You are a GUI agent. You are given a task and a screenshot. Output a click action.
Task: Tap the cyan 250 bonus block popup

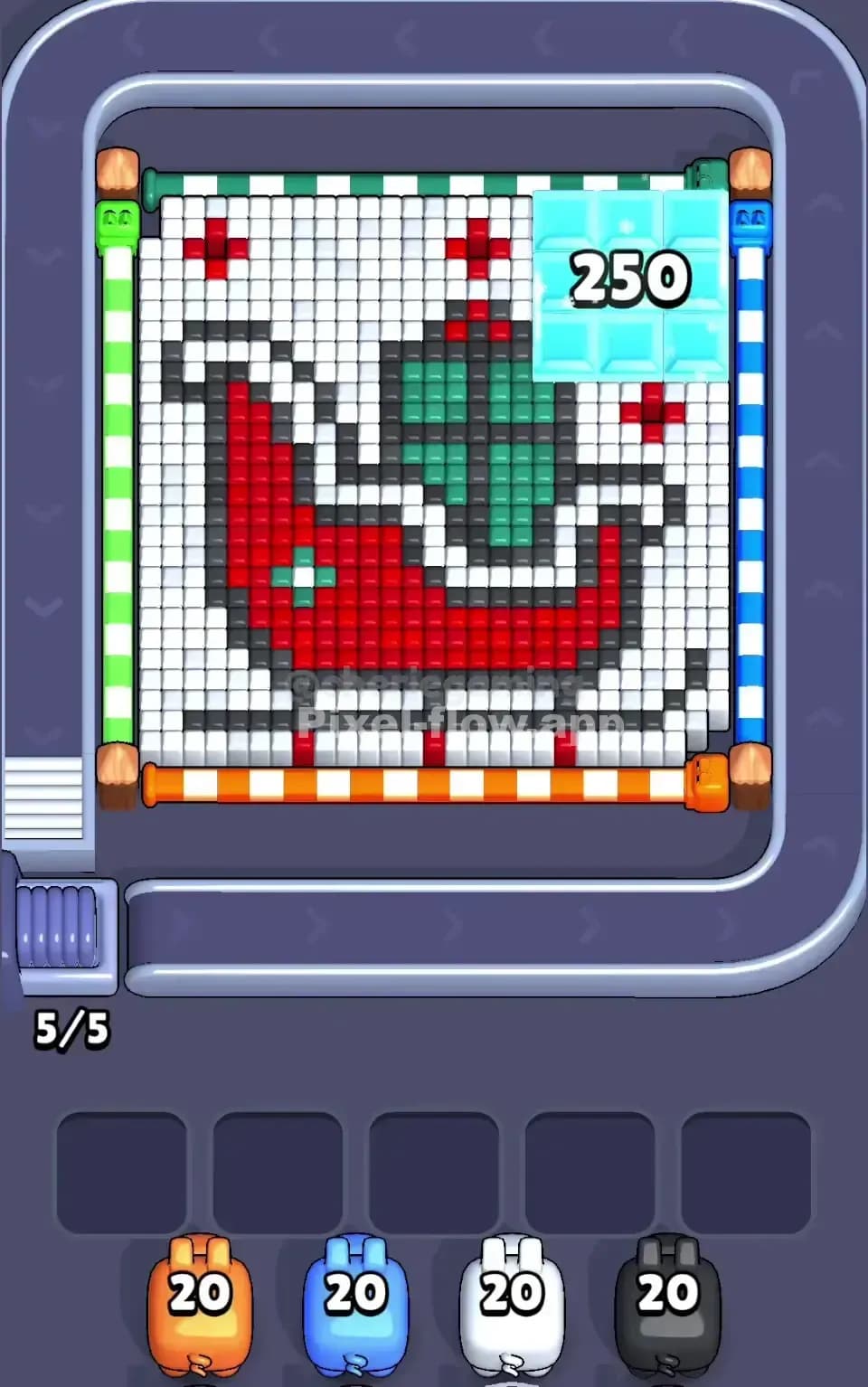point(630,280)
